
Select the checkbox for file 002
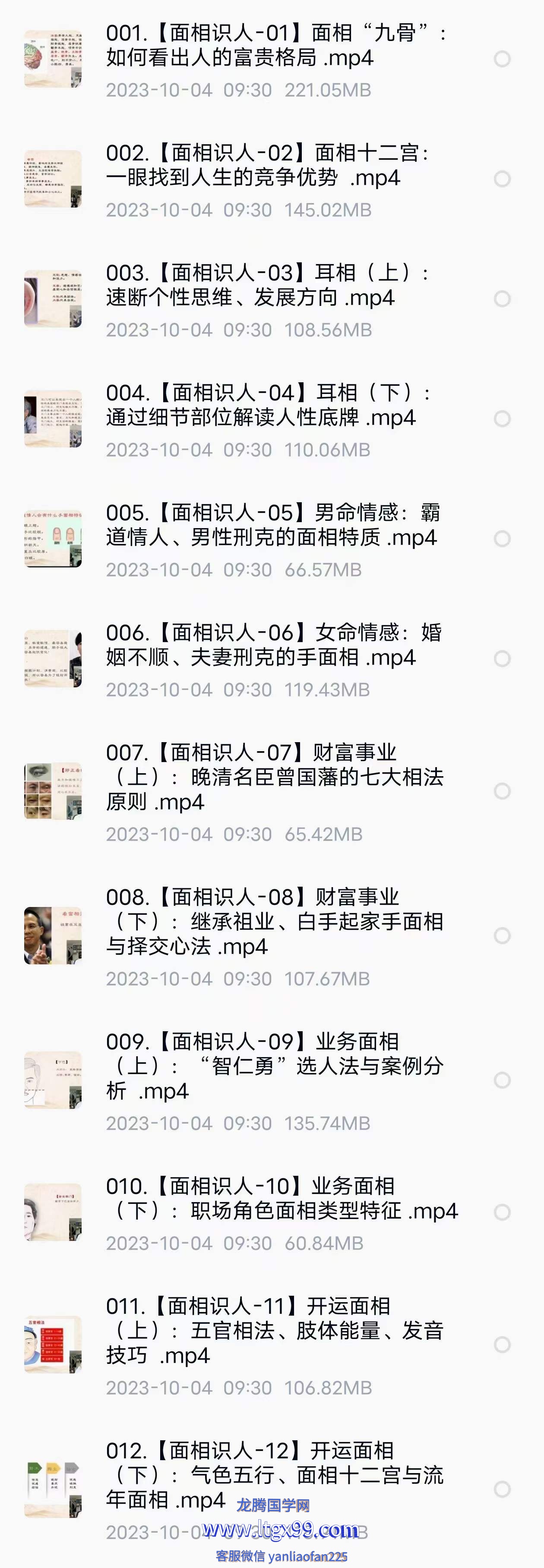(x=502, y=179)
